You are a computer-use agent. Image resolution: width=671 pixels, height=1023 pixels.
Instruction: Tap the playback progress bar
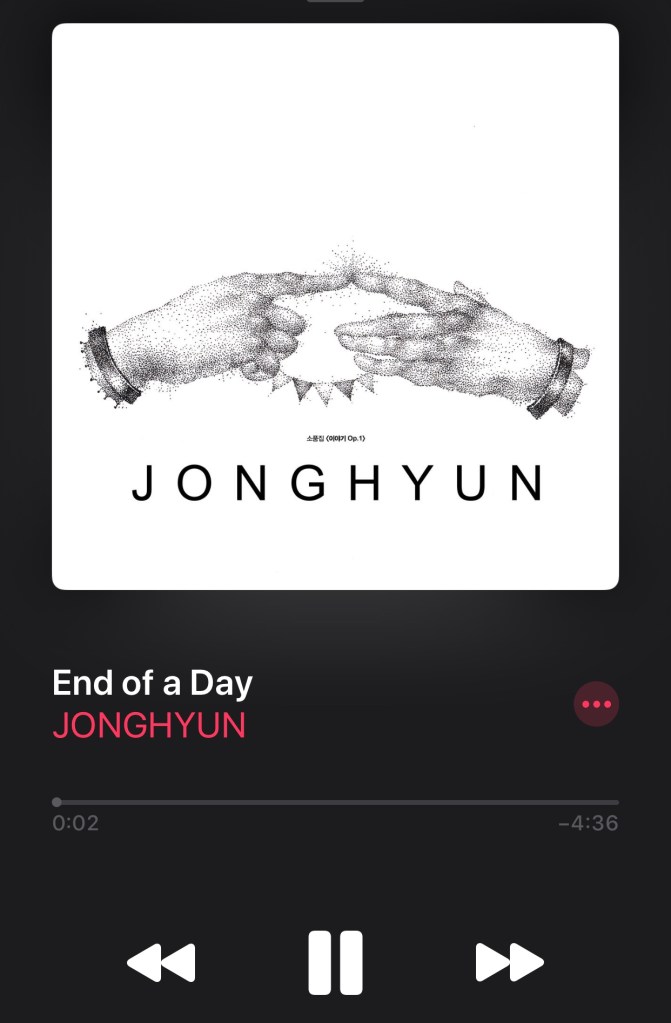coord(335,802)
